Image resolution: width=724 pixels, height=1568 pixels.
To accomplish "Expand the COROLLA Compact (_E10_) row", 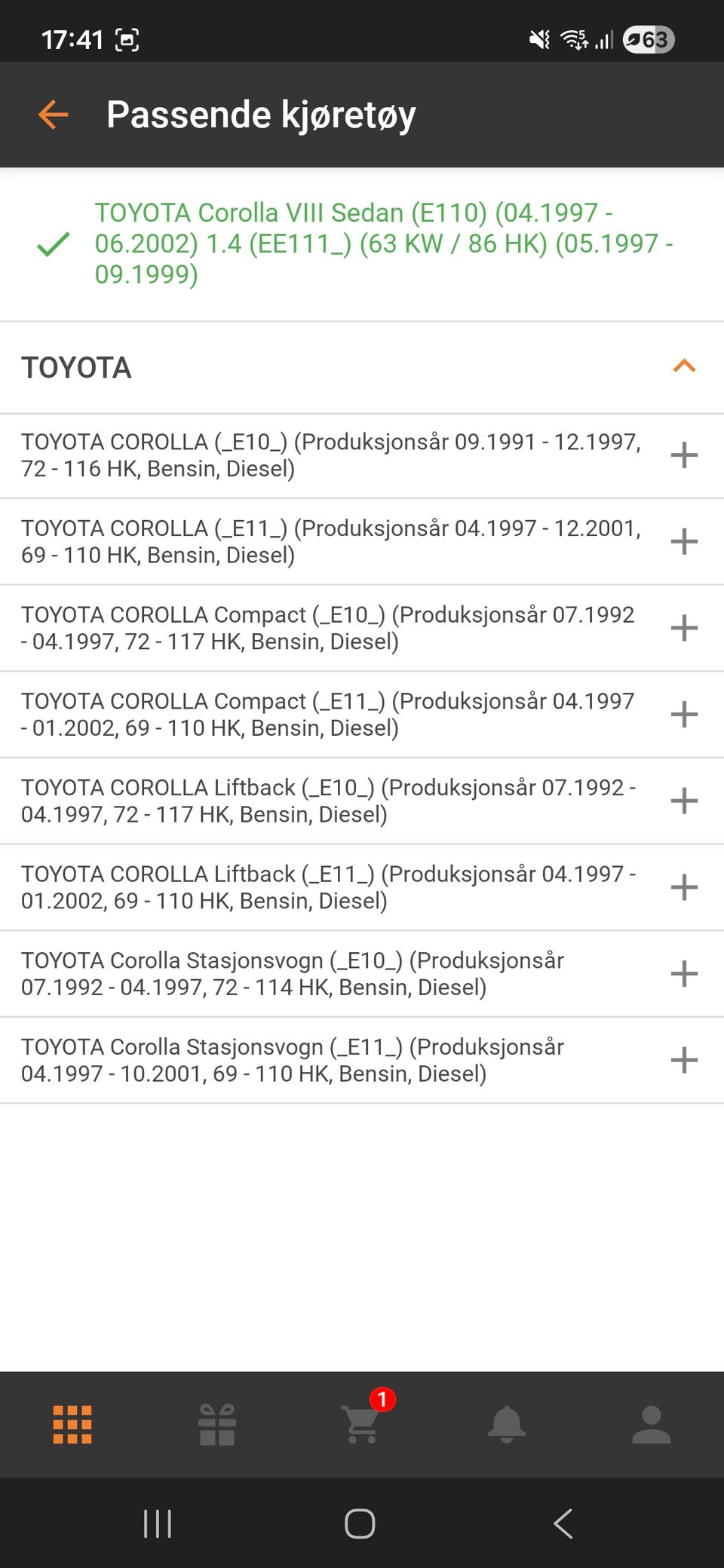I will (683, 628).
